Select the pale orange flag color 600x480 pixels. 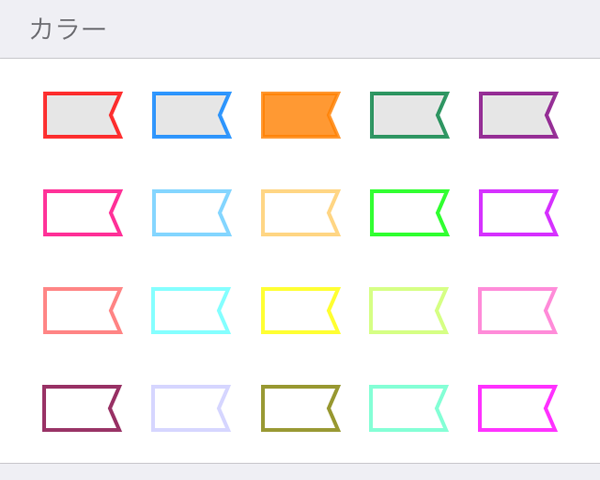(300, 212)
